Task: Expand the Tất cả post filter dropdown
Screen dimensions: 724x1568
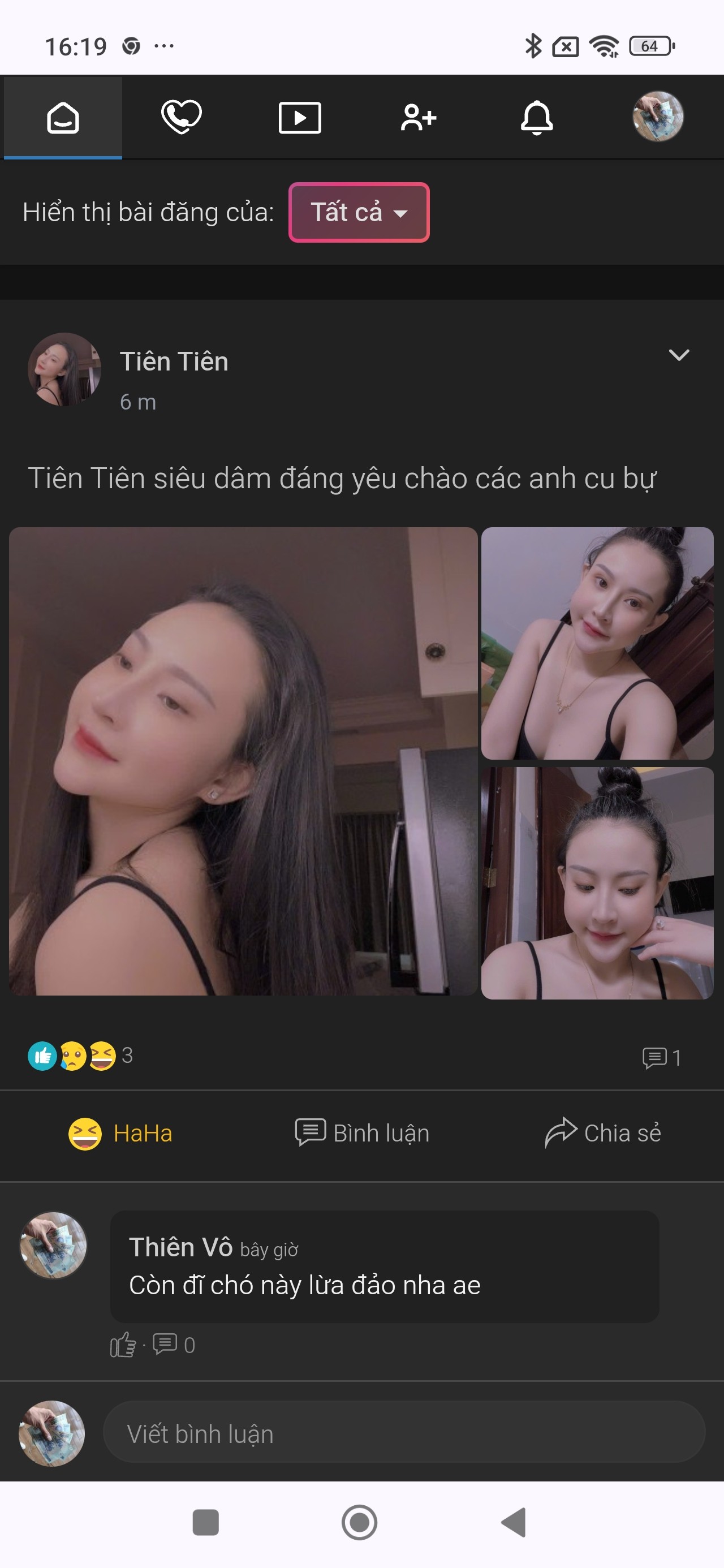Action: point(359,213)
